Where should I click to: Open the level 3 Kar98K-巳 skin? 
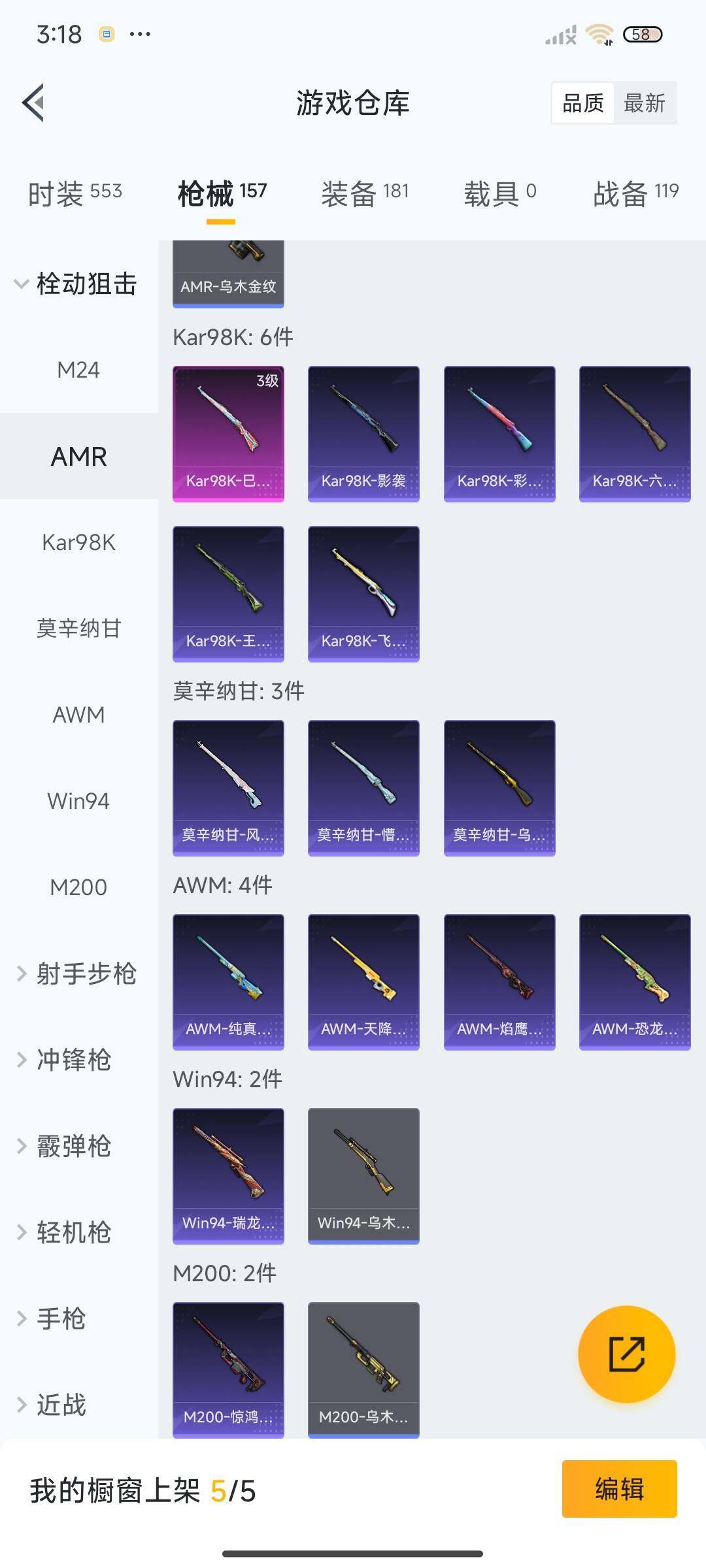click(x=228, y=434)
